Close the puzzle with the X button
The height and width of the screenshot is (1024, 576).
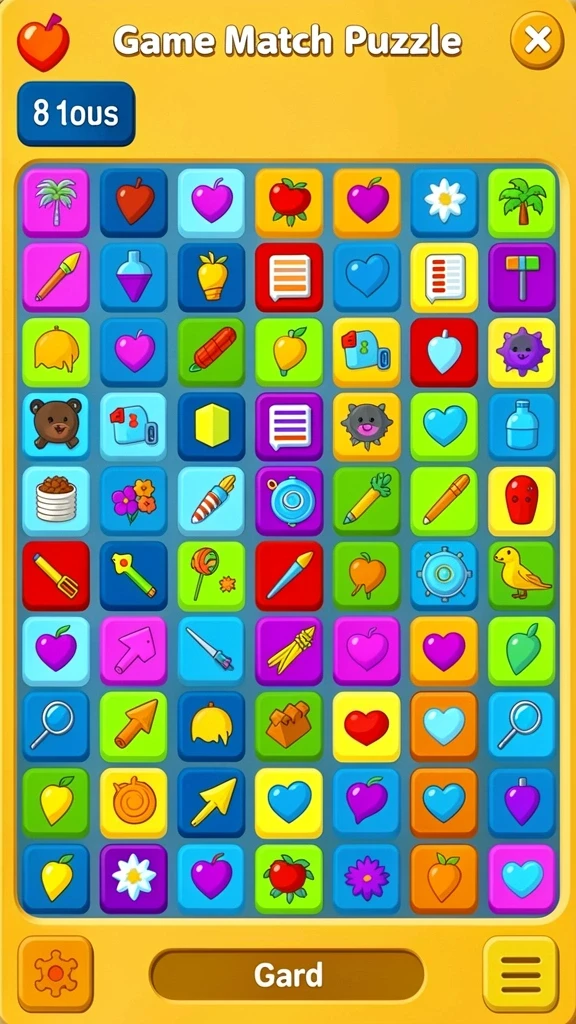coord(537,40)
